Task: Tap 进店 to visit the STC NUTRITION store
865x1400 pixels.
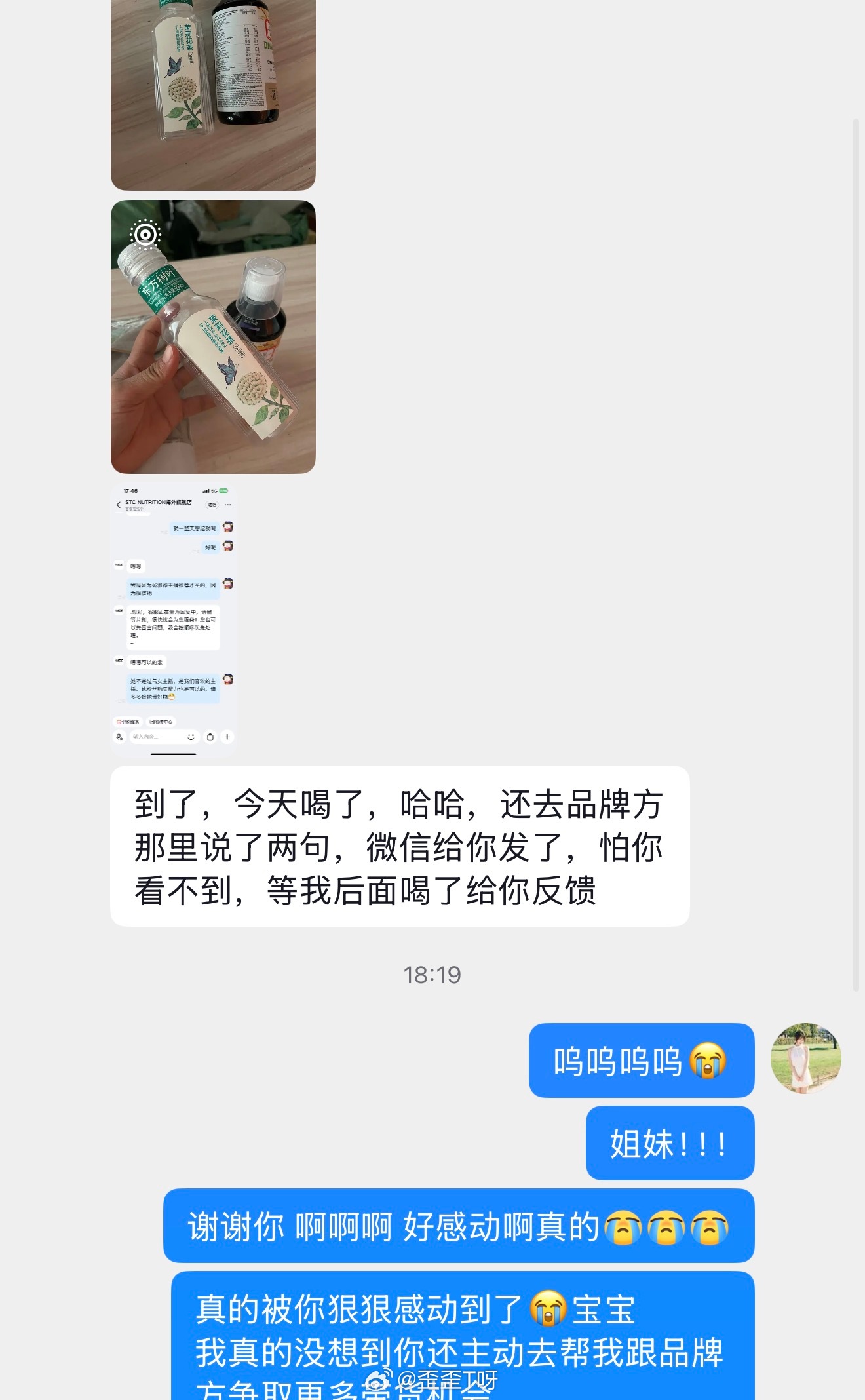Action: (x=212, y=503)
